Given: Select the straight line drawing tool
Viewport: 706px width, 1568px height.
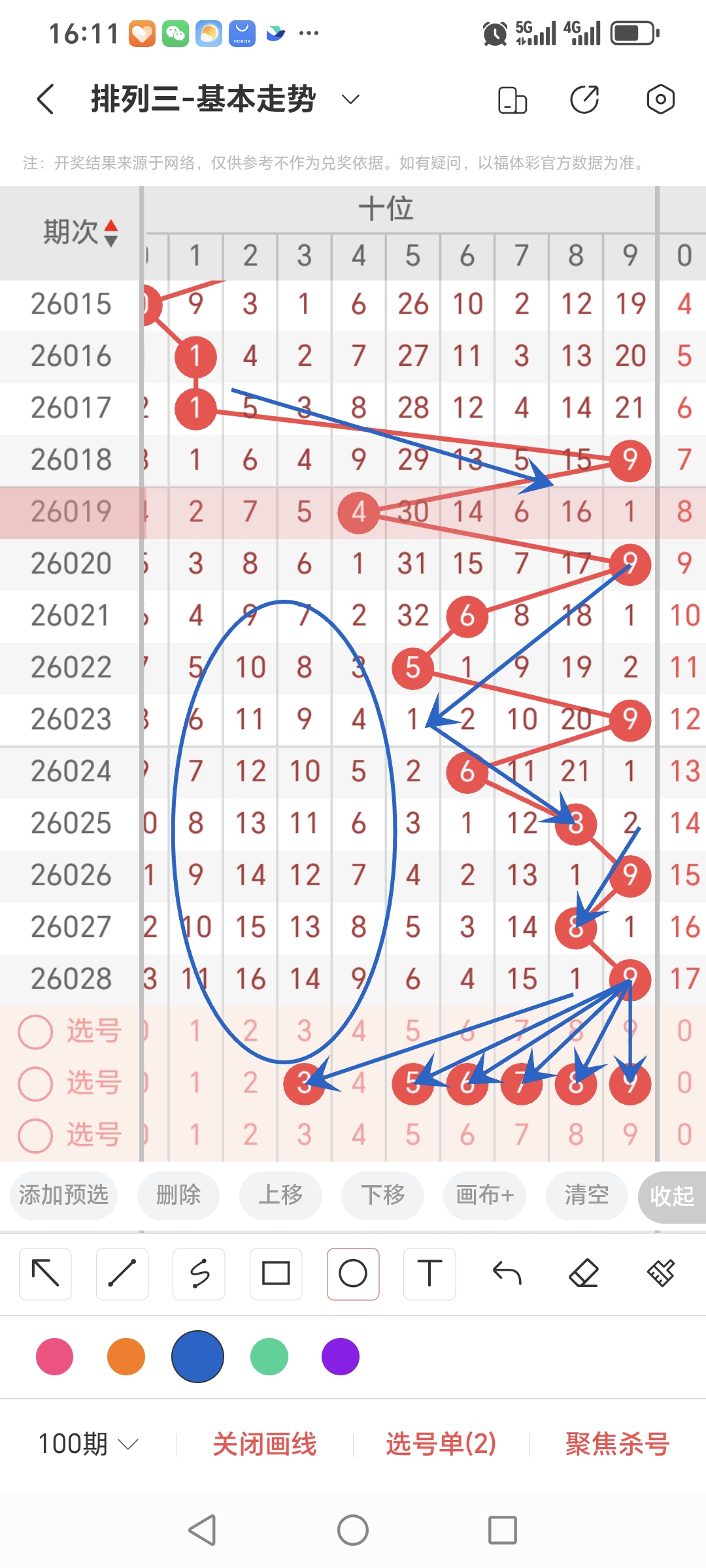Looking at the screenshot, I should point(122,1273).
